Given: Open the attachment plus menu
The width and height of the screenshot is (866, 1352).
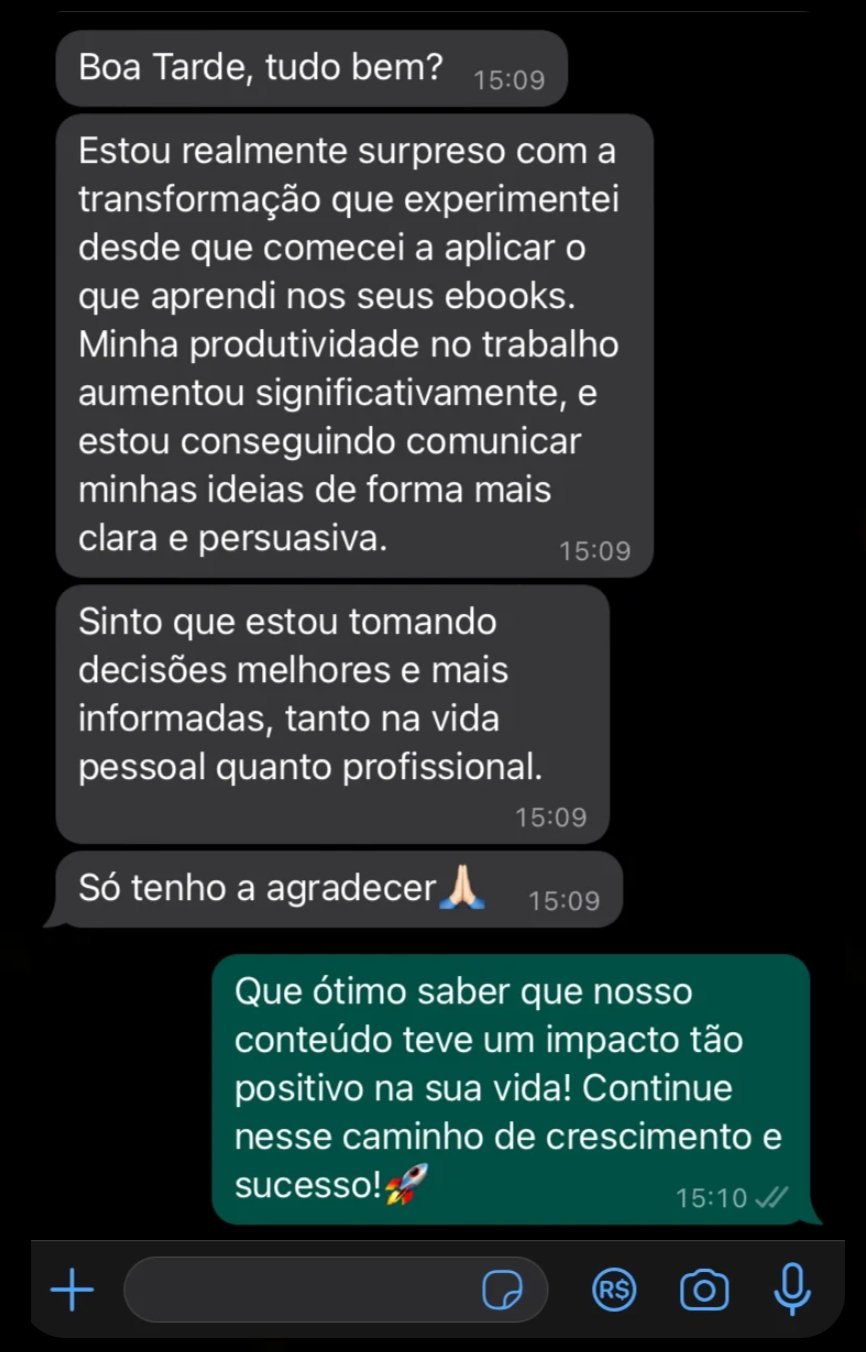Looking at the screenshot, I should tap(72, 1291).
